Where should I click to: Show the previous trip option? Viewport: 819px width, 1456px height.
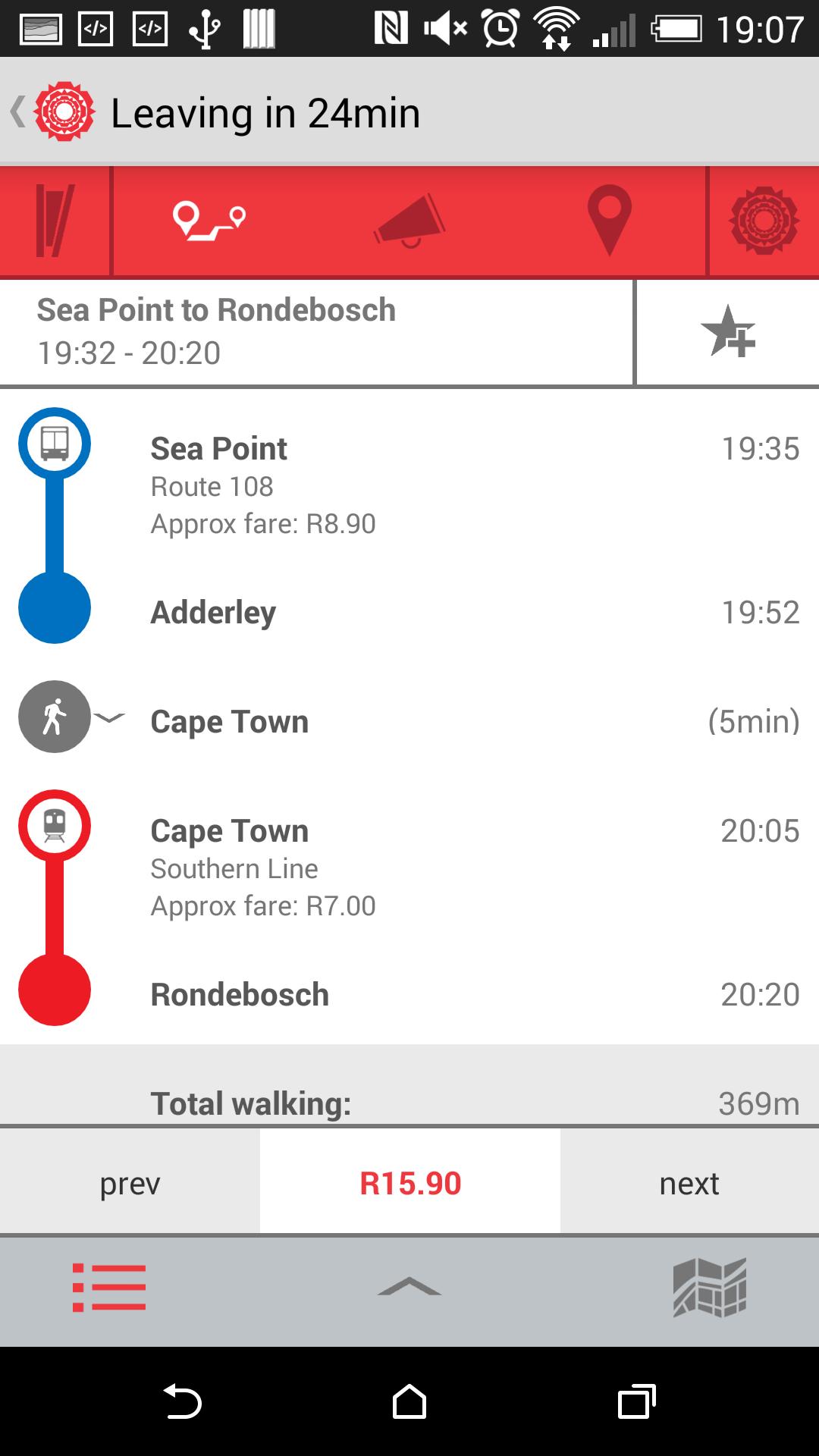coord(130,1183)
